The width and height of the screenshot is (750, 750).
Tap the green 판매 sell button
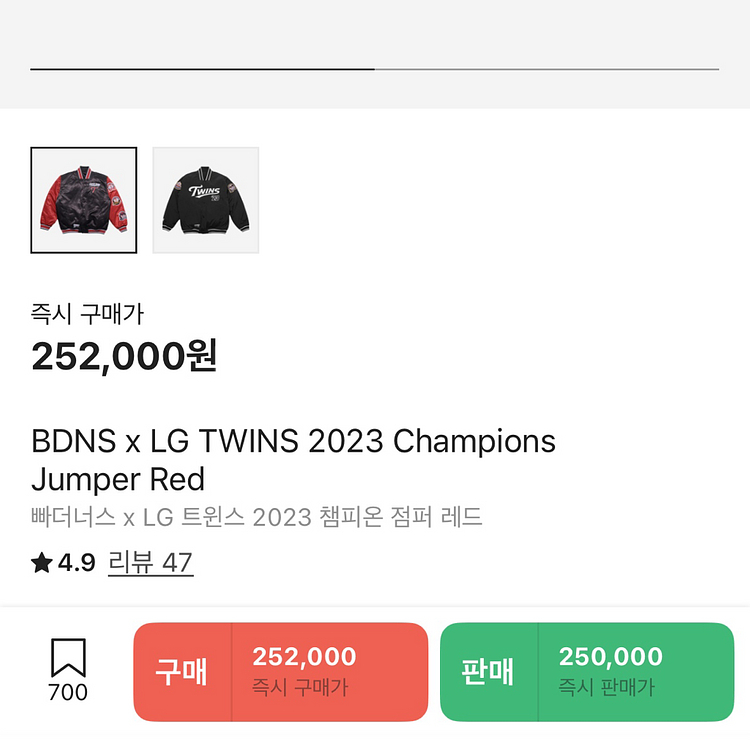pyautogui.click(x=587, y=671)
